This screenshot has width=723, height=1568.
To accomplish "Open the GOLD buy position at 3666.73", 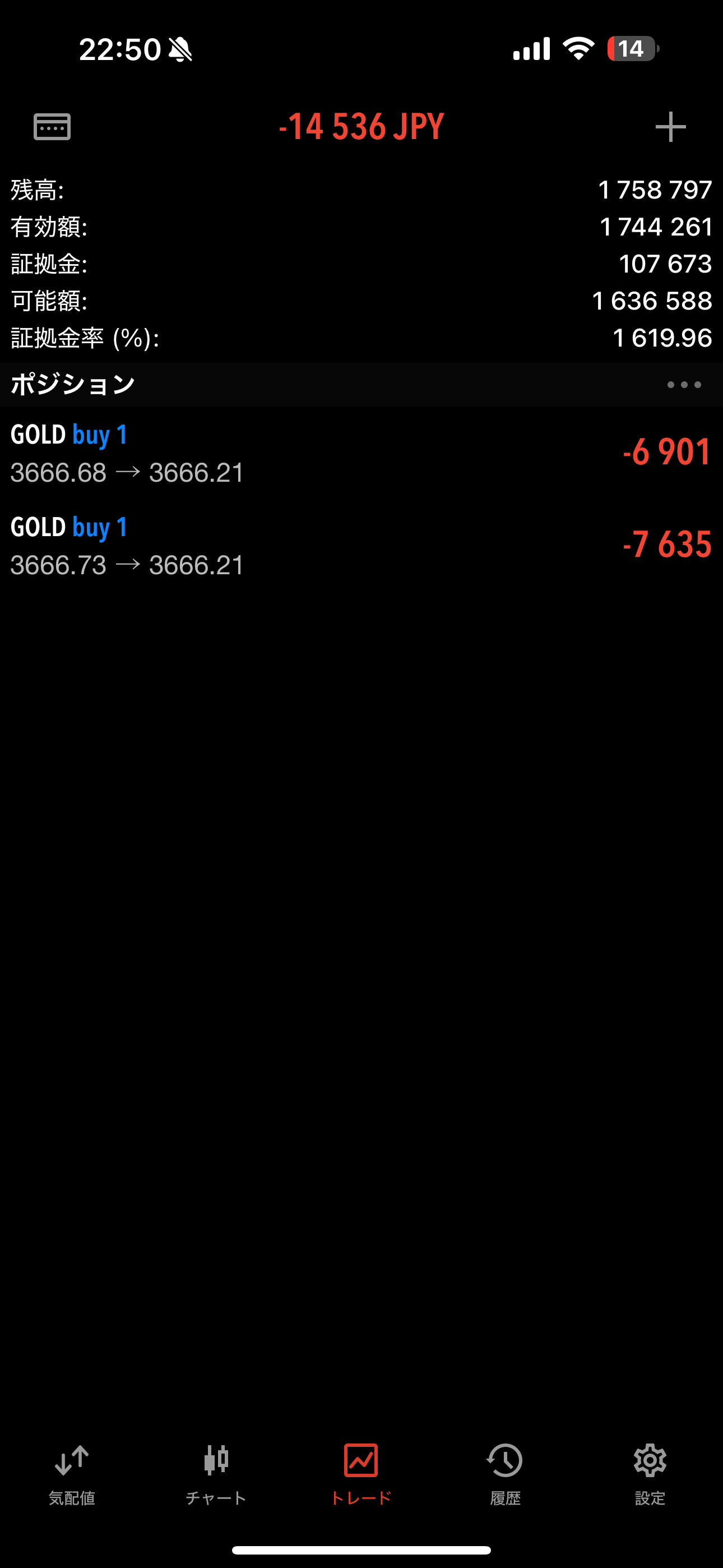I will pos(361,546).
